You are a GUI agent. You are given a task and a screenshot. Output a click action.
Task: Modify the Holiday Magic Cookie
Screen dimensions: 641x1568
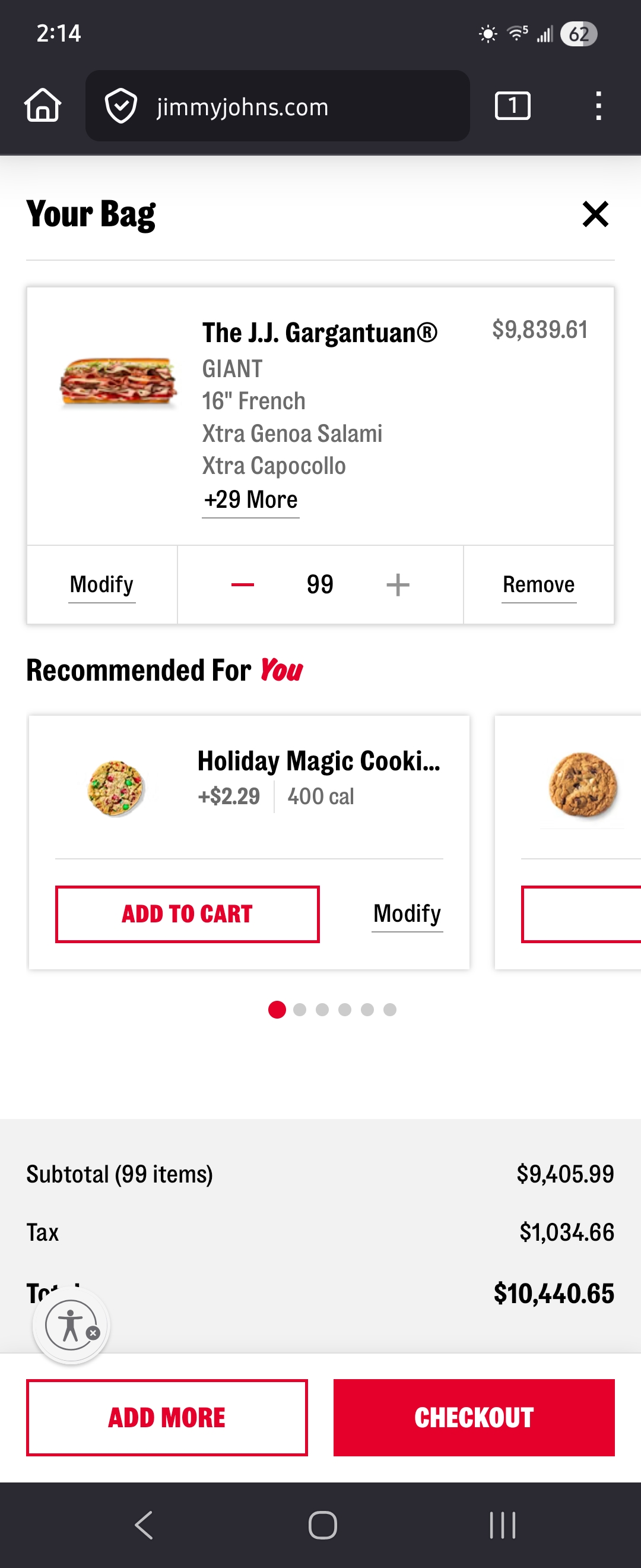pos(407,913)
